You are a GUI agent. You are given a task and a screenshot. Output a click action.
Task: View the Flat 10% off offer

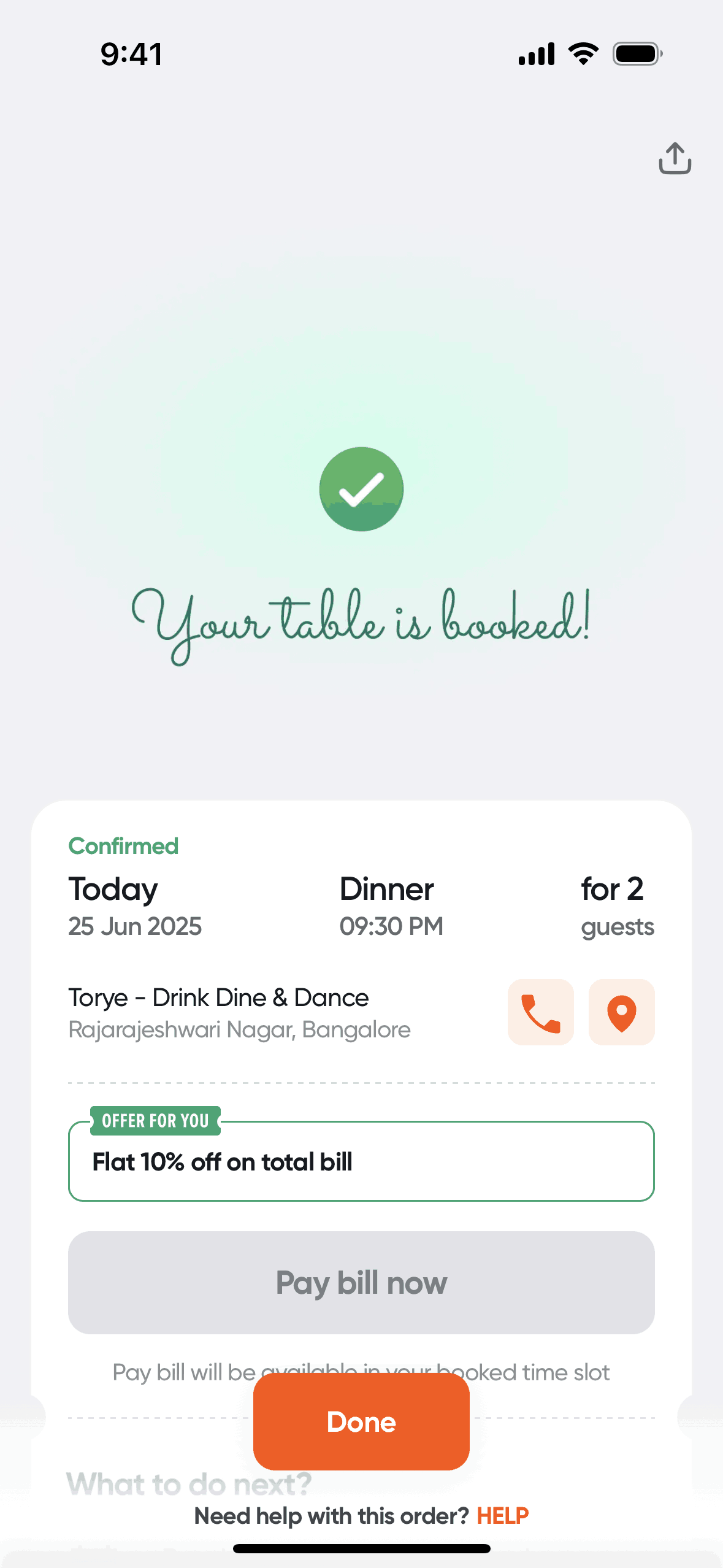(x=361, y=1161)
